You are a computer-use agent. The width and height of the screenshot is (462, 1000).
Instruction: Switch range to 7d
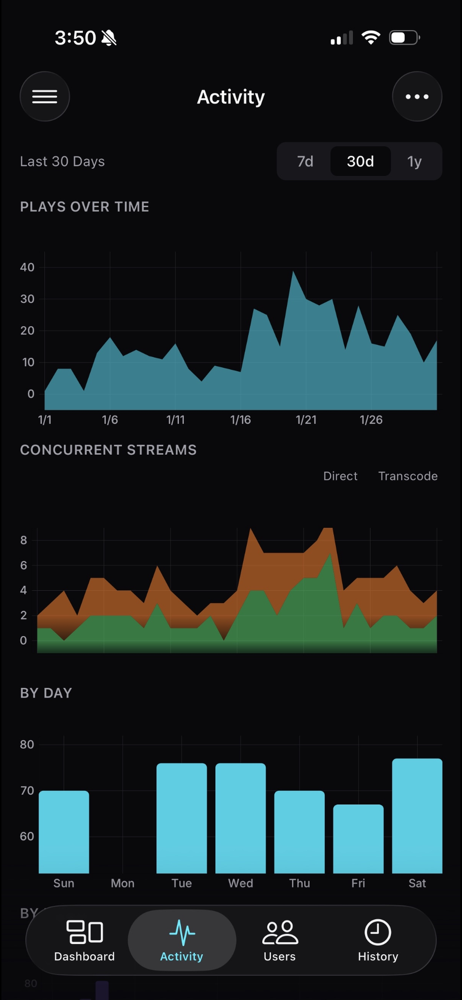pyautogui.click(x=305, y=161)
